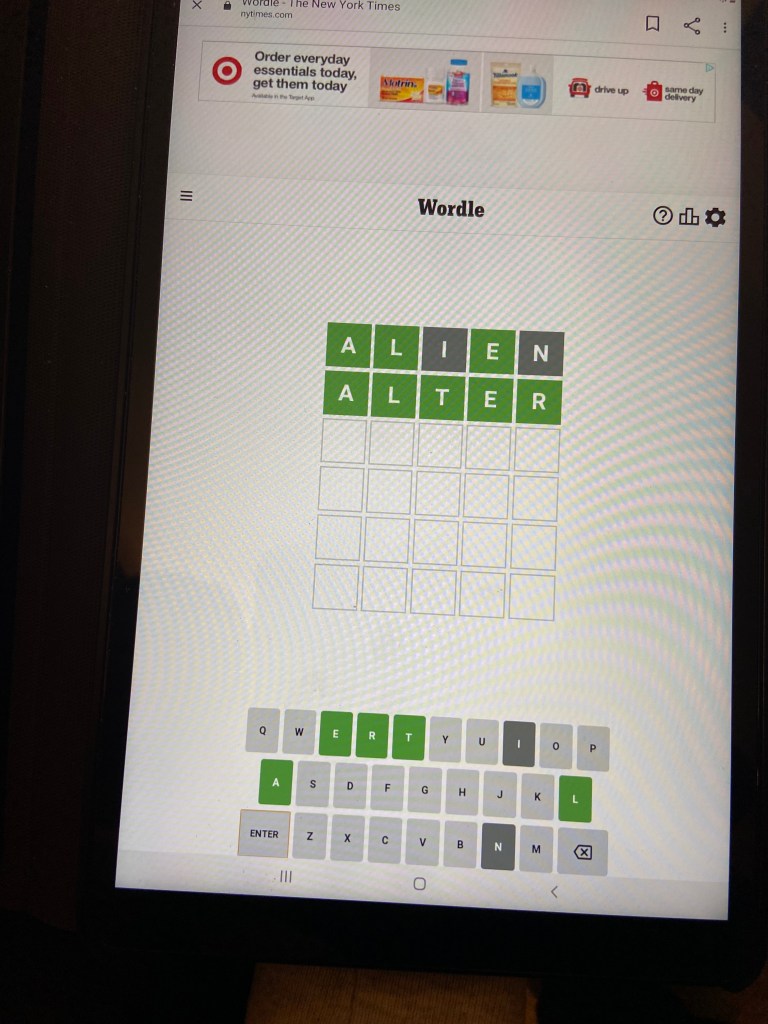Tap the letter C key

point(384,840)
